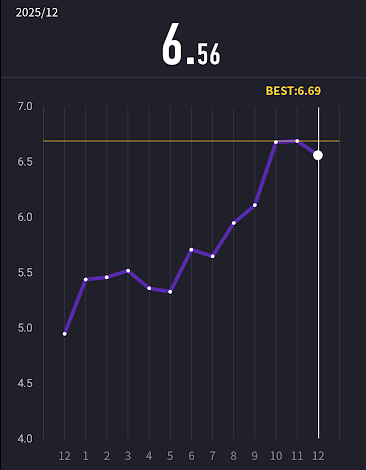Show the value for month 8
The image size is (366, 470).
pos(234,223)
